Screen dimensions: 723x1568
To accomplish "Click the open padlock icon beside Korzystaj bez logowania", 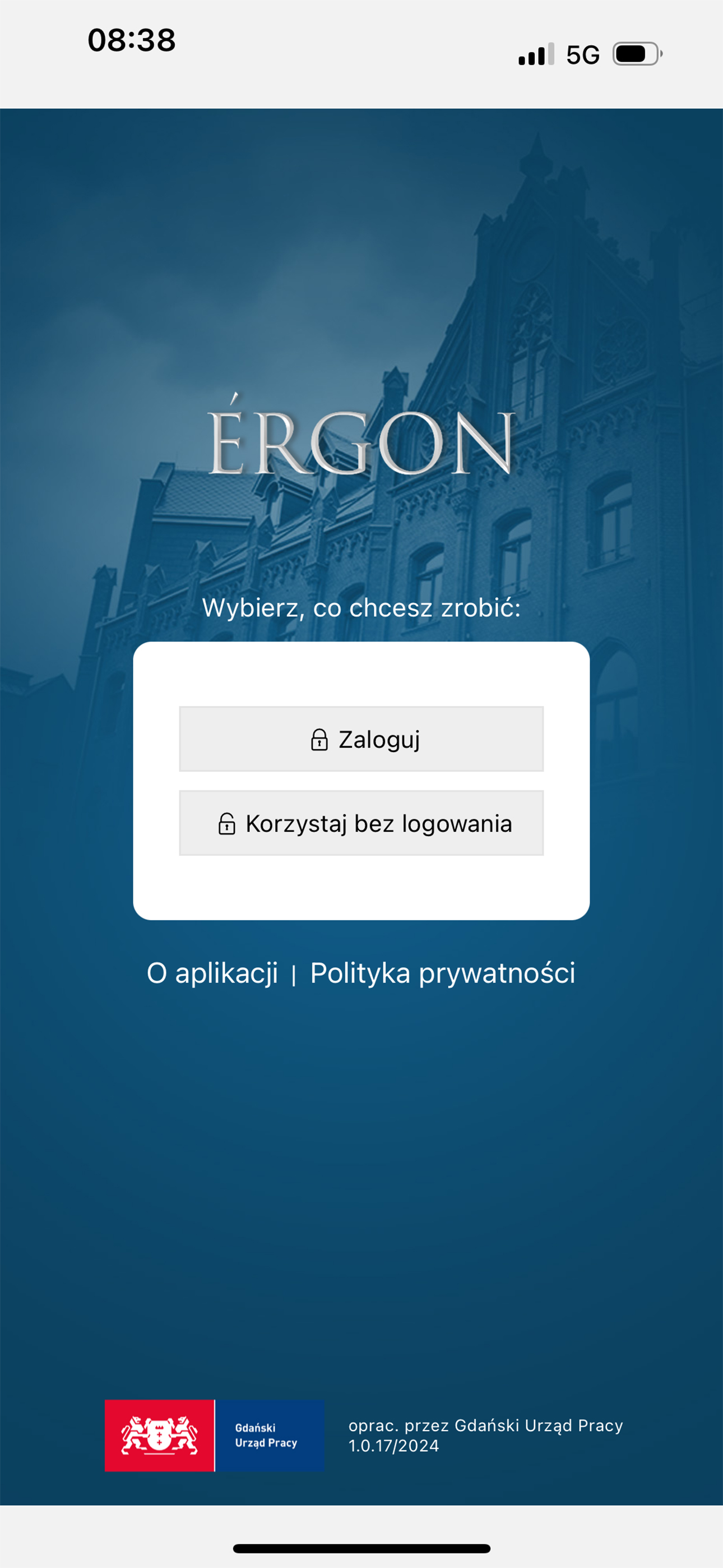I will point(226,825).
